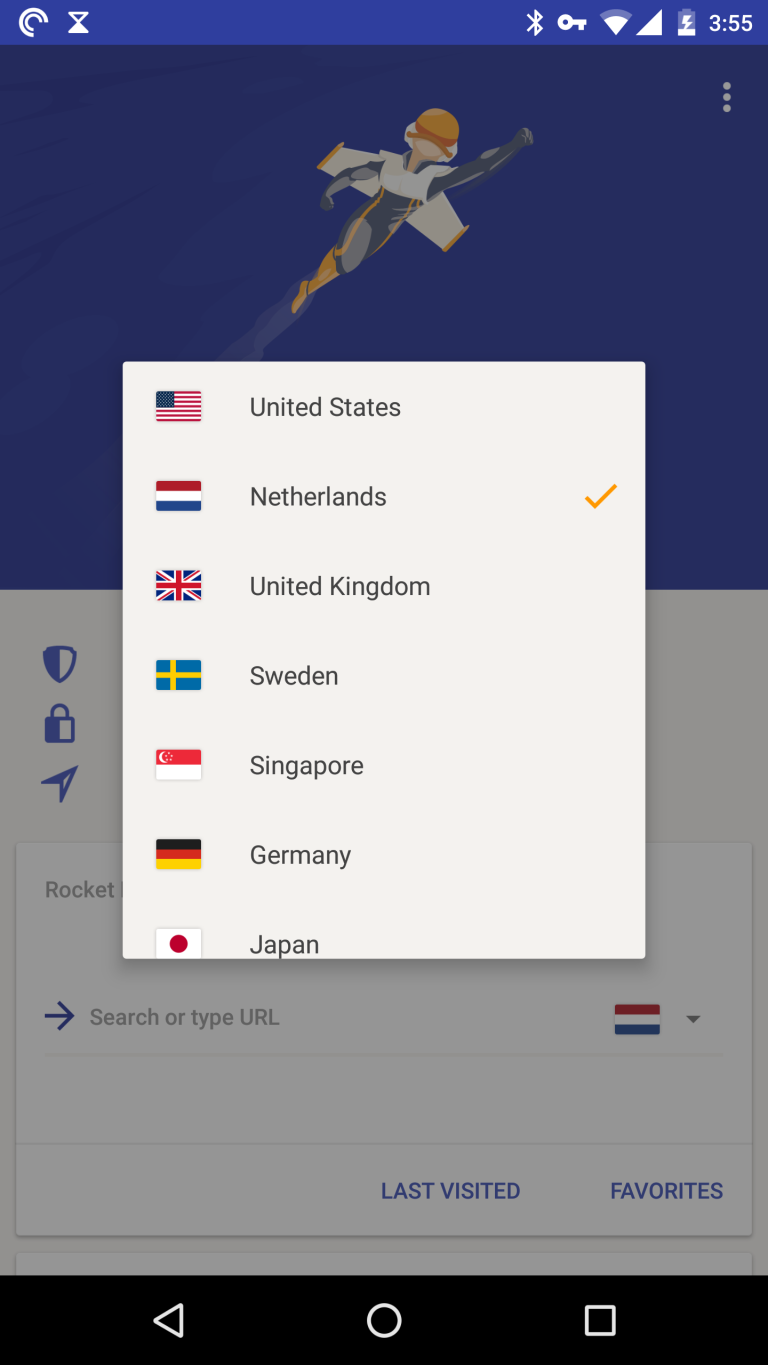768x1365 pixels.
Task: Select Germany from the country list
Action: point(384,855)
